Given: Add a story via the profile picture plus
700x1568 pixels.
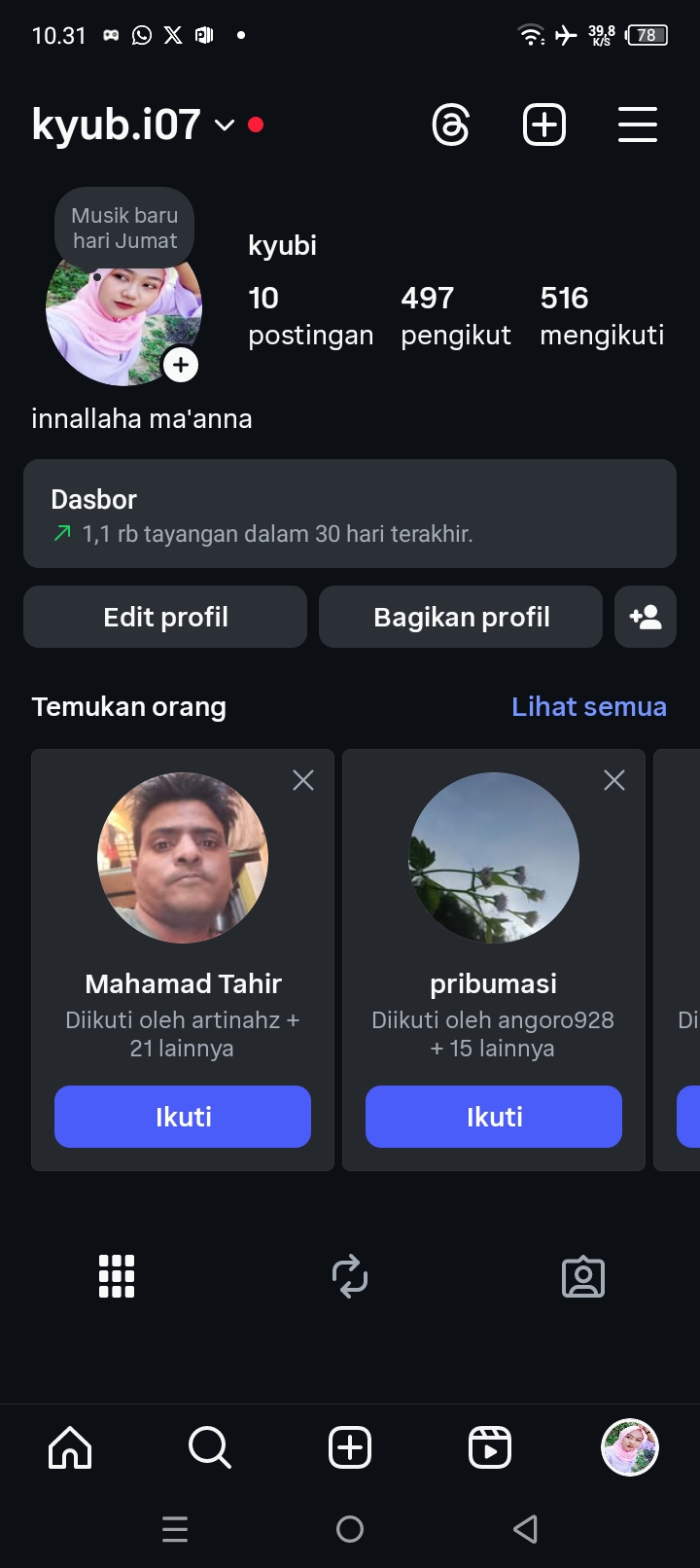Looking at the screenshot, I should pyautogui.click(x=181, y=366).
